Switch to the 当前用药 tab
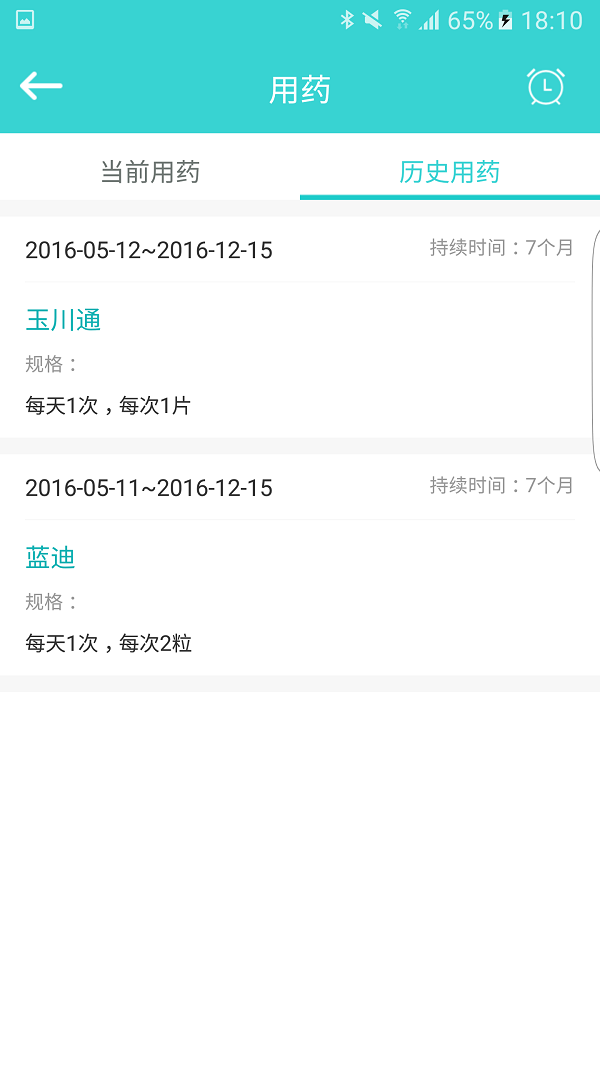 [150, 172]
